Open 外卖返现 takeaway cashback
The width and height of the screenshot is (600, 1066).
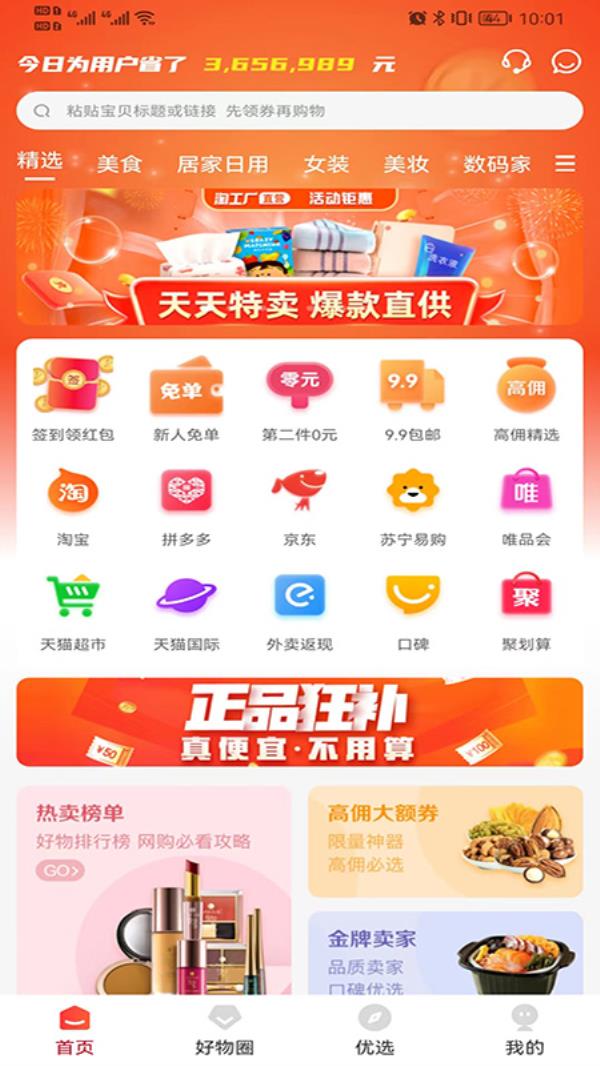(300, 612)
